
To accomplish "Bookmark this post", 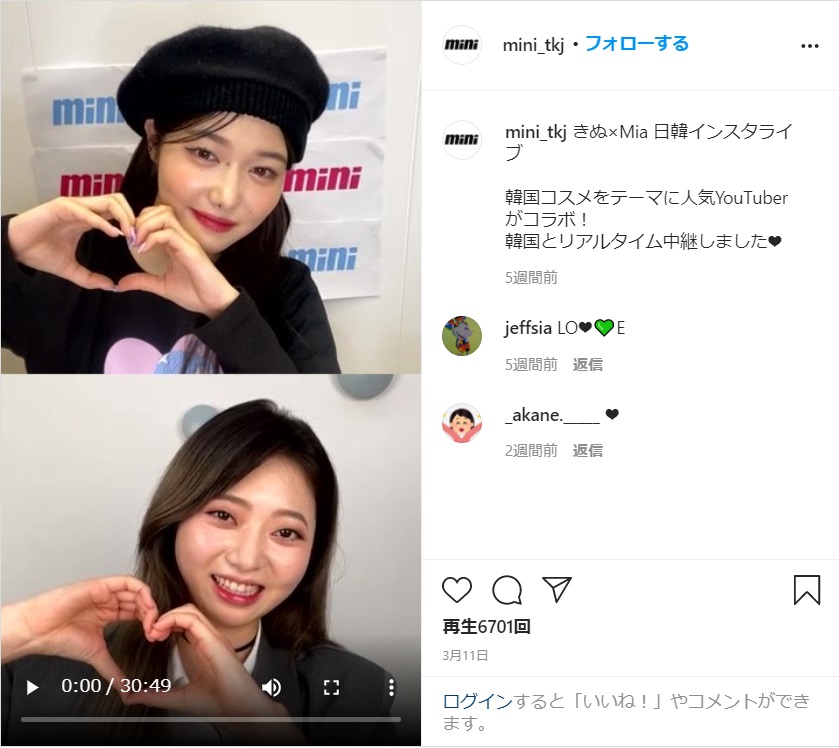I will (806, 590).
